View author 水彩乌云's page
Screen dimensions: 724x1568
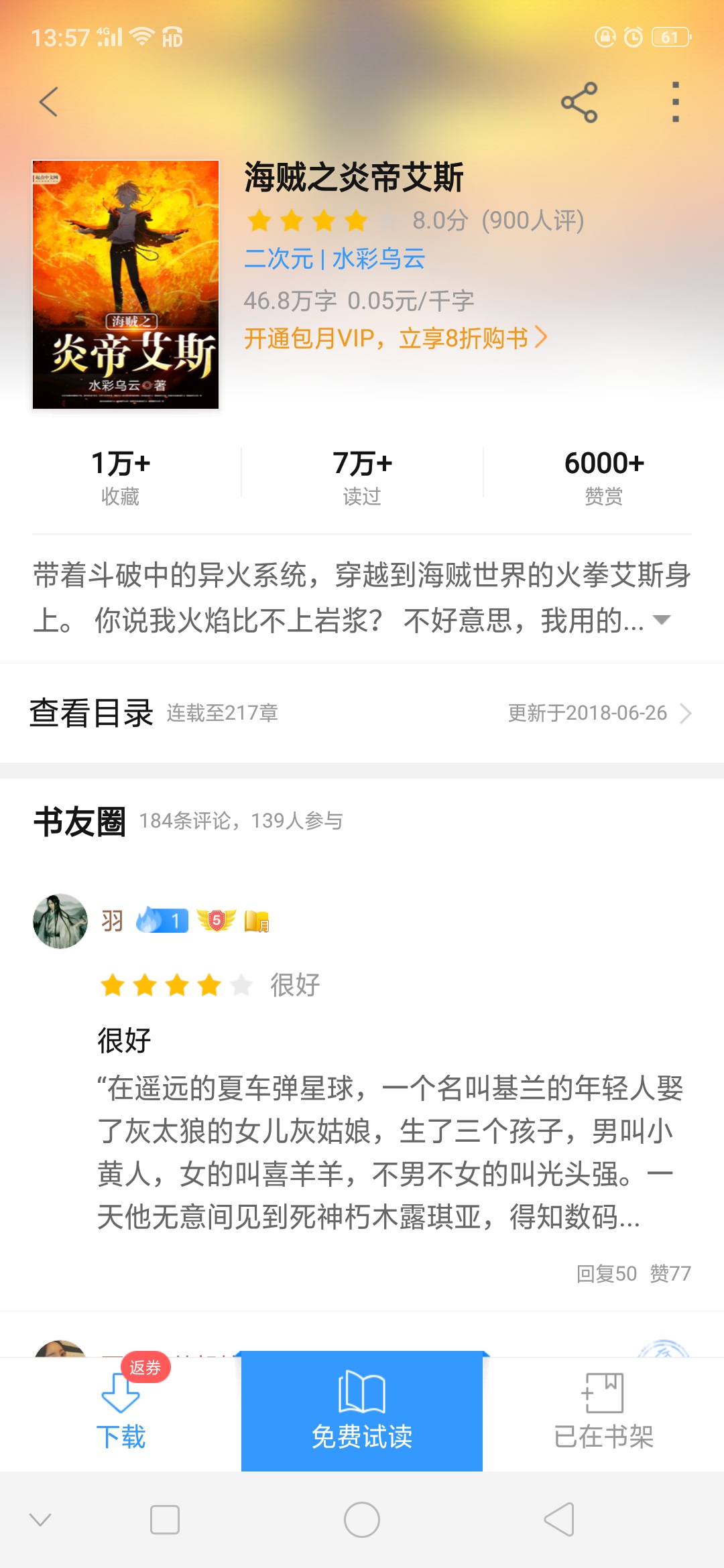379,259
